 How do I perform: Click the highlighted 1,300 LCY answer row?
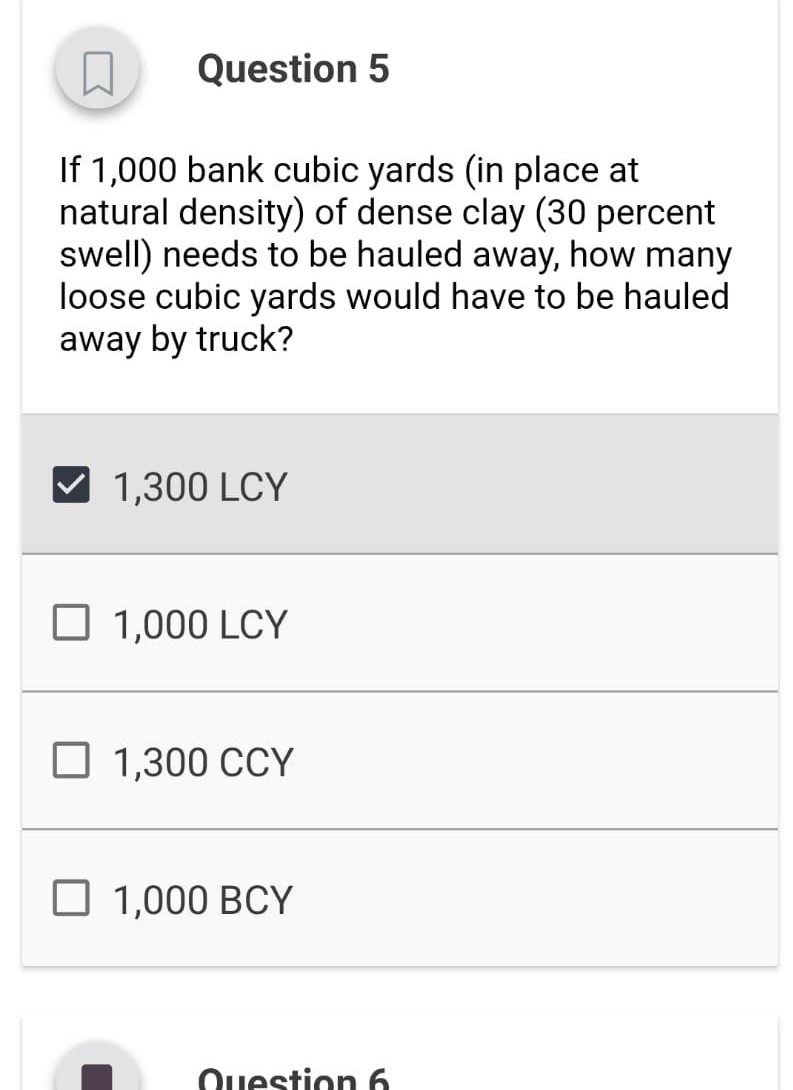(400, 486)
